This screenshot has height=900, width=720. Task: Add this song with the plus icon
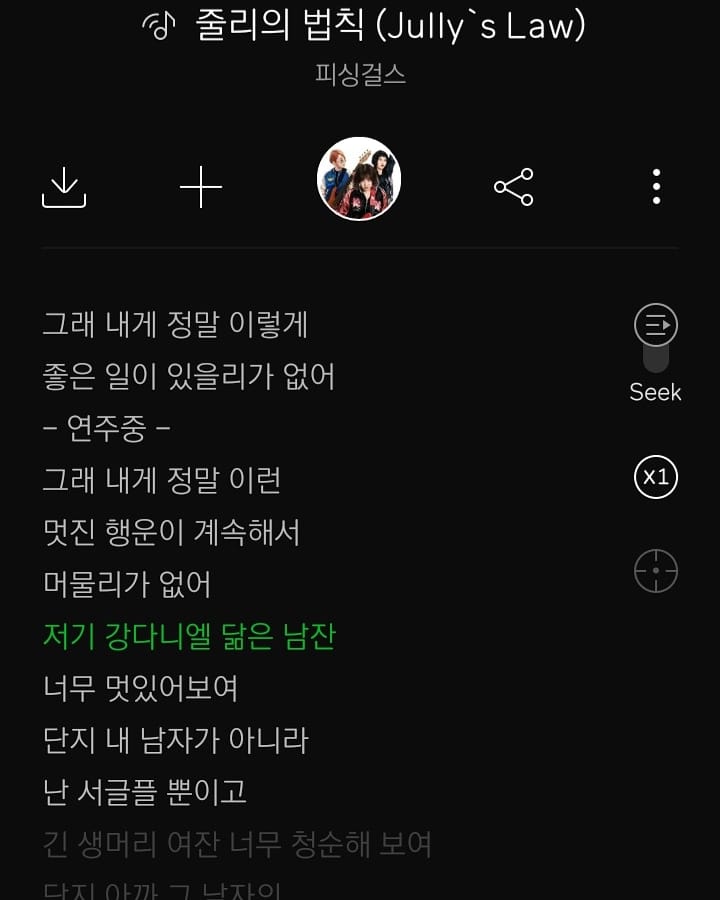pyautogui.click(x=201, y=187)
